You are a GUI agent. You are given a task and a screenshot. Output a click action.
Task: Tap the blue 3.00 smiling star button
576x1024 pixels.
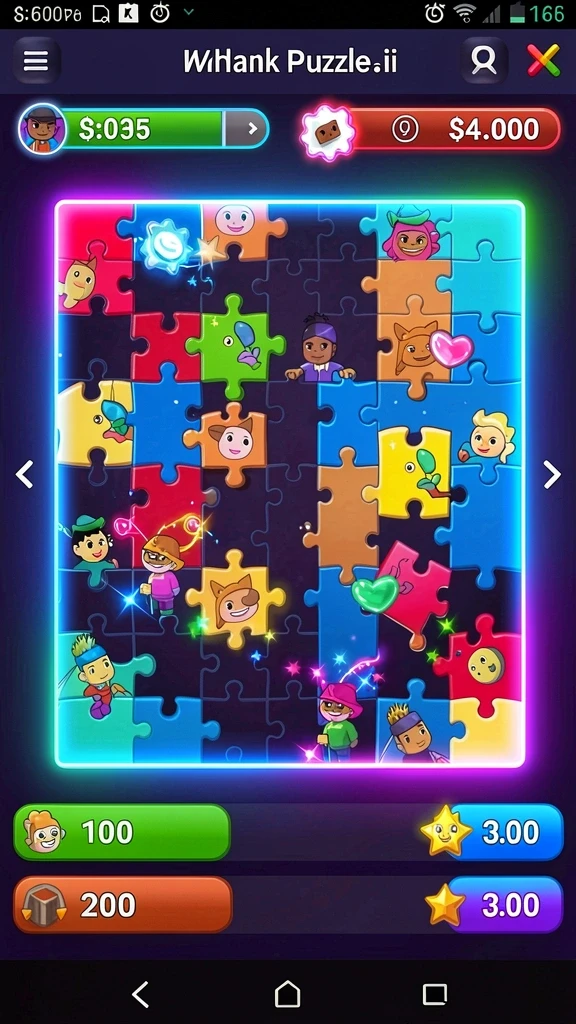(492, 831)
